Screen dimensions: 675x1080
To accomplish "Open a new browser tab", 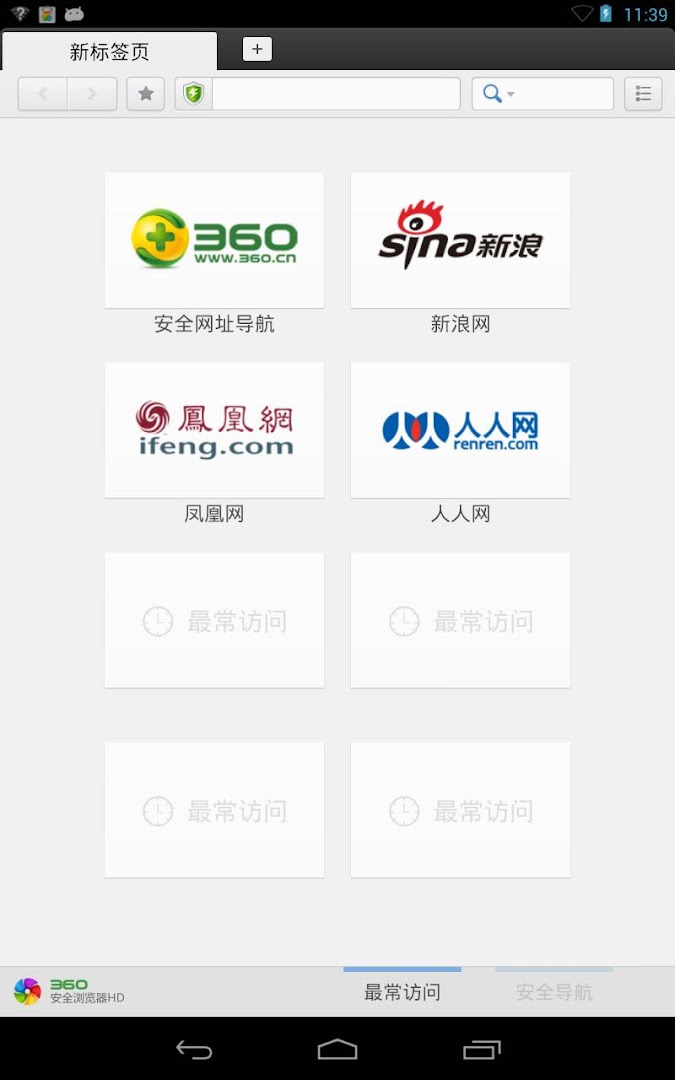I will point(257,49).
